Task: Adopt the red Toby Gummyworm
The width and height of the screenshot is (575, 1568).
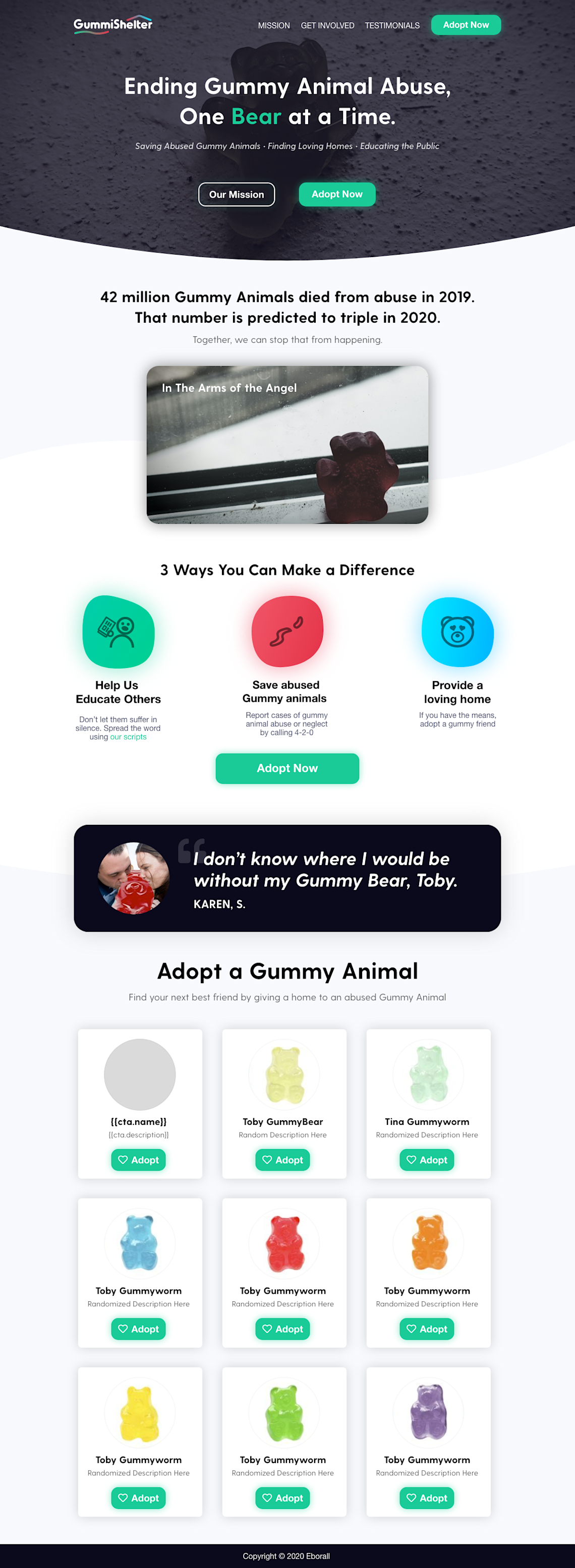Action: click(282, 1329)
